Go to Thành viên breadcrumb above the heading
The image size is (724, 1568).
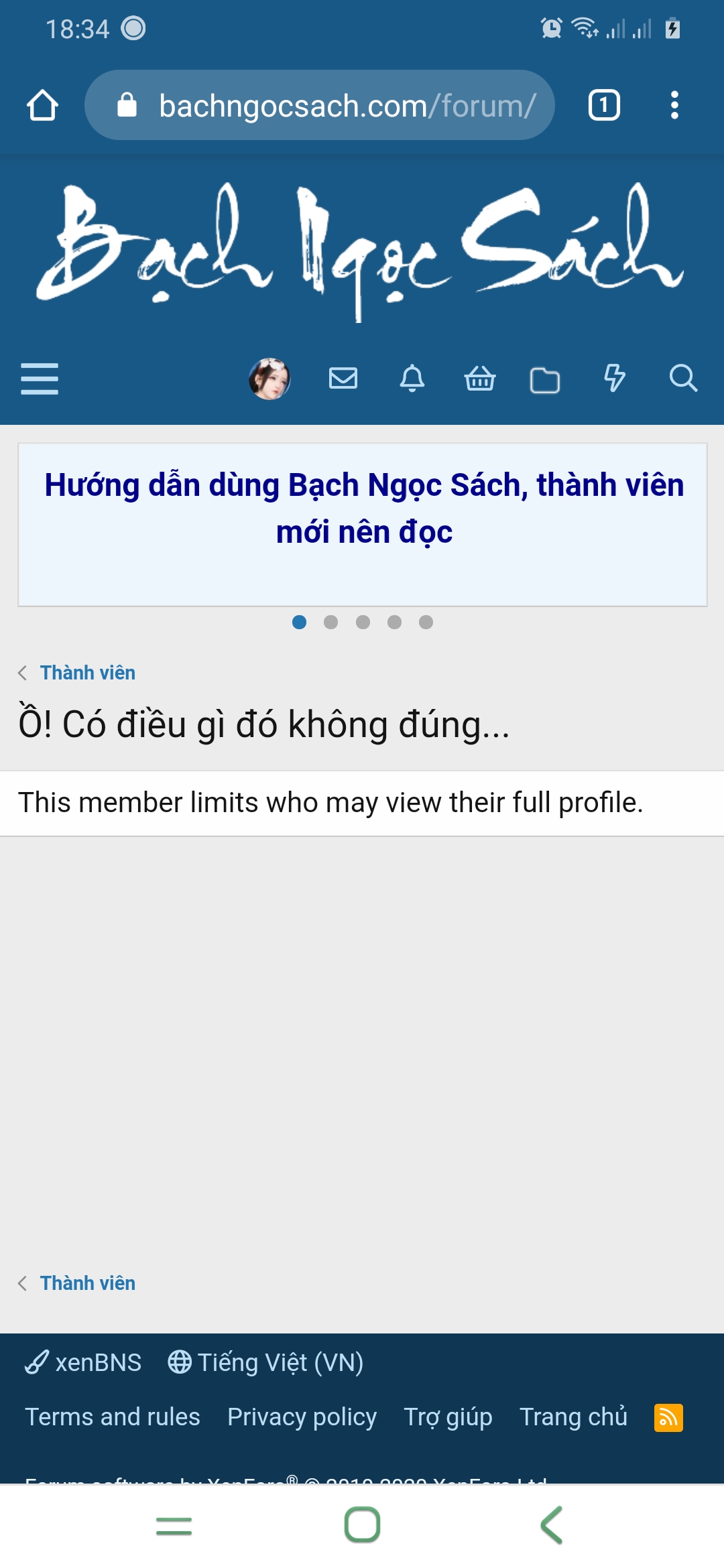point(87,673)
